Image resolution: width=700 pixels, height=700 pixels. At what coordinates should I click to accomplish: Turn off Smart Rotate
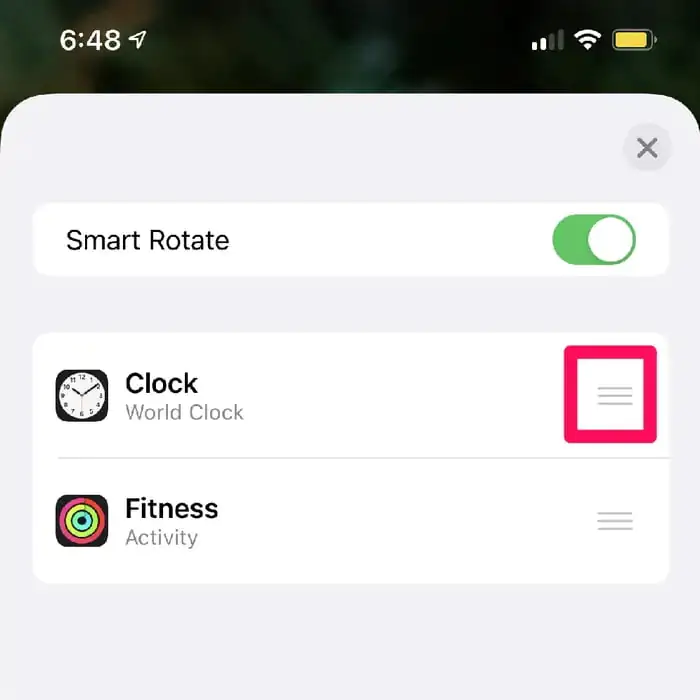(x=594, y=241)
